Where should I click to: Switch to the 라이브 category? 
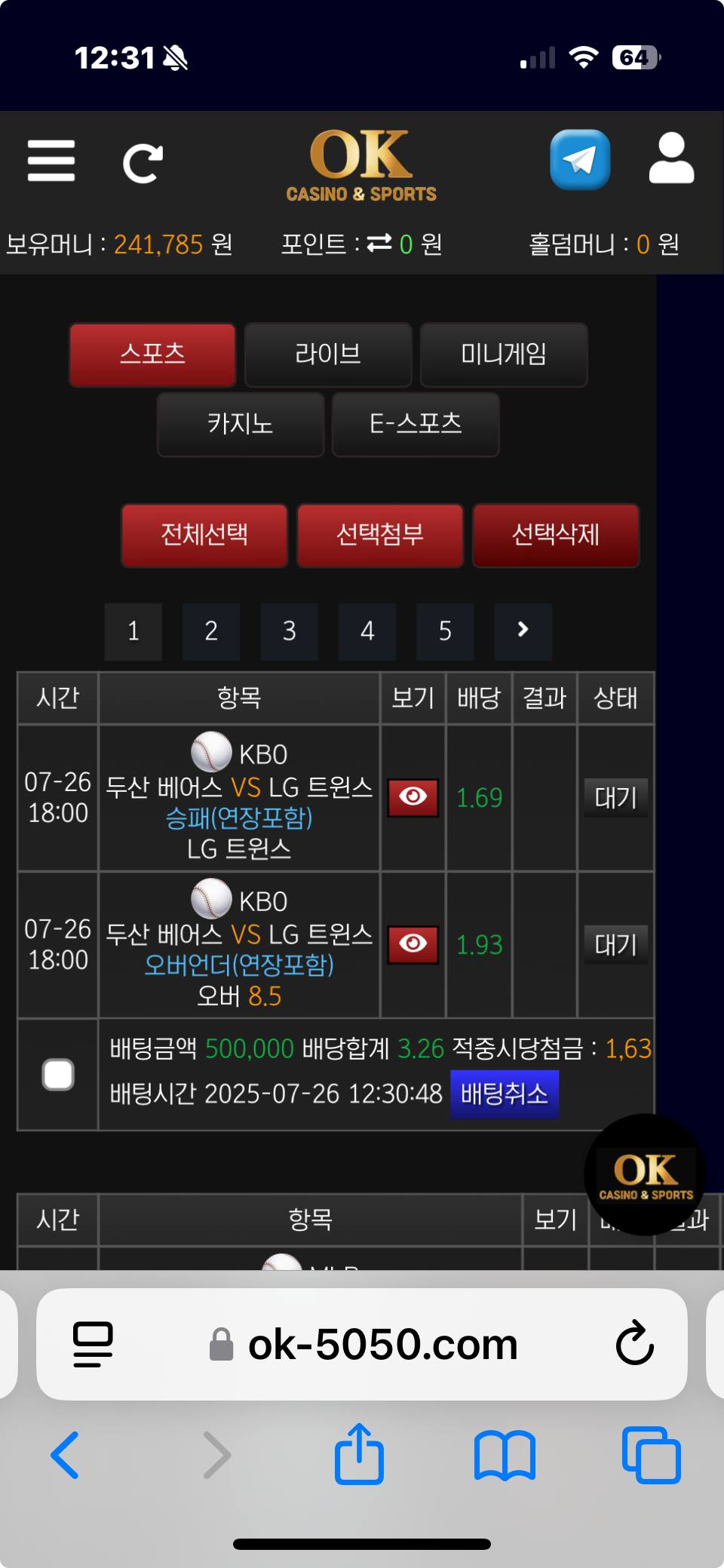[328, 354]
